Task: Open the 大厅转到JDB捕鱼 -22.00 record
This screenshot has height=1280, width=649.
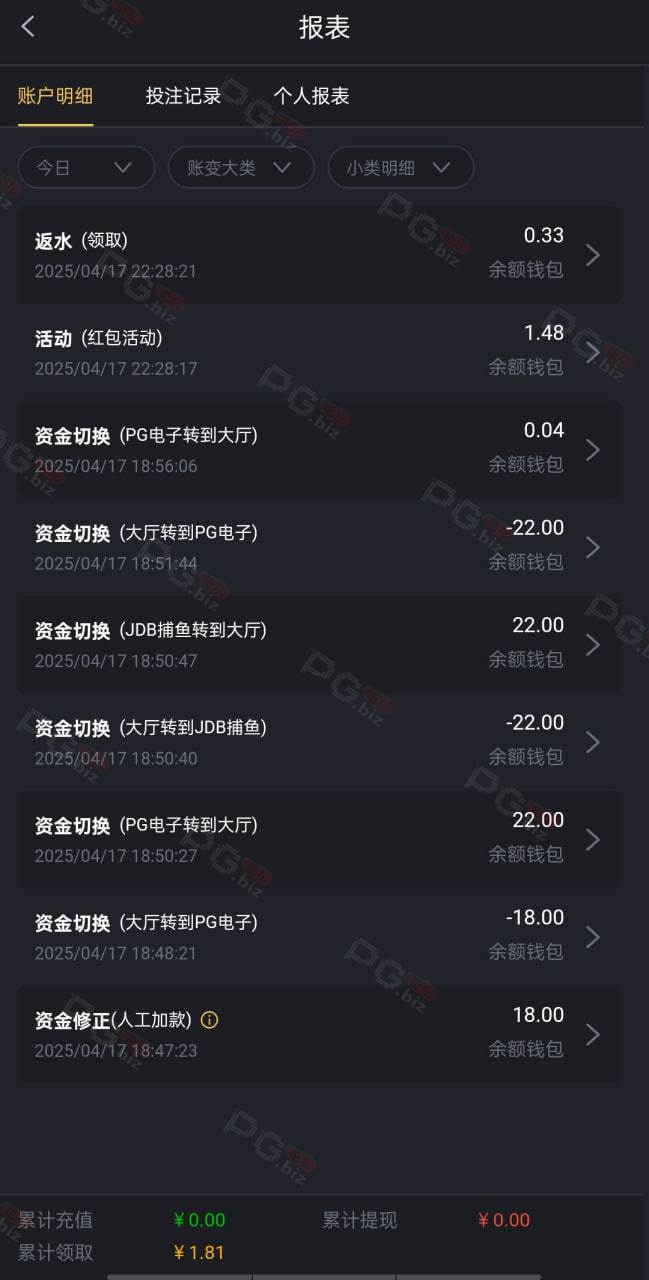Action: (319, 742)
